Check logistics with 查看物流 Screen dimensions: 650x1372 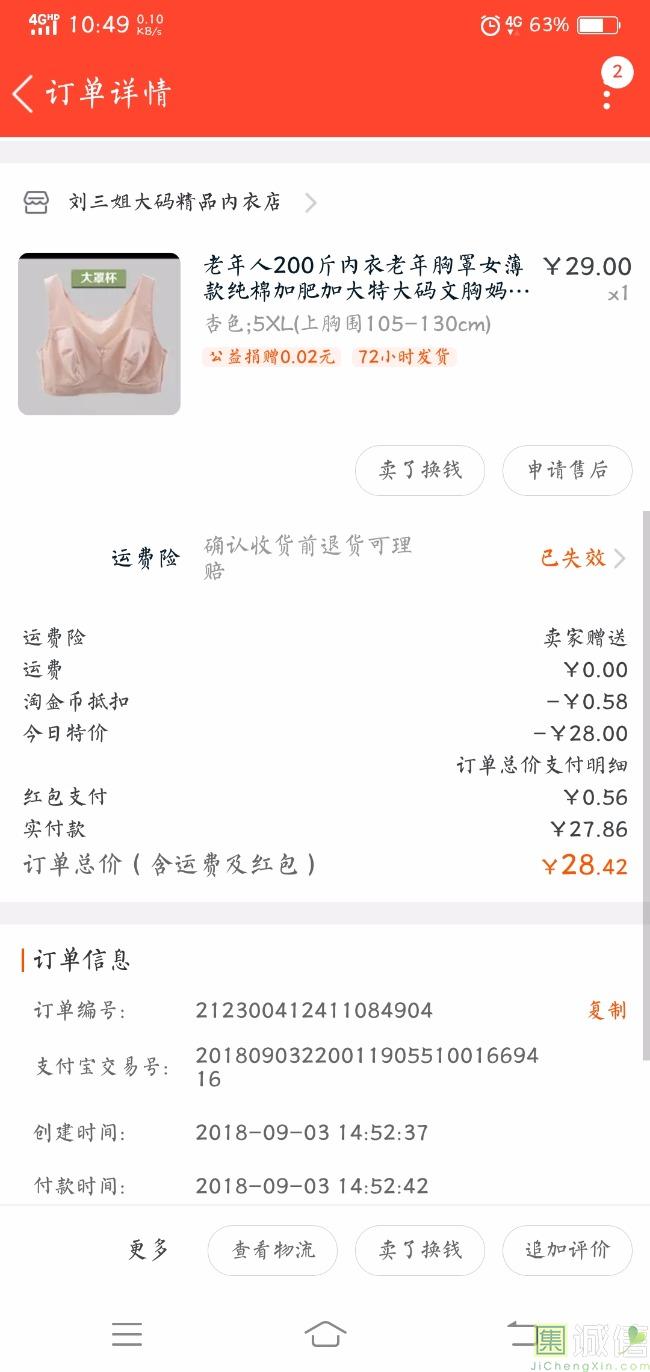click(273, 1250)
